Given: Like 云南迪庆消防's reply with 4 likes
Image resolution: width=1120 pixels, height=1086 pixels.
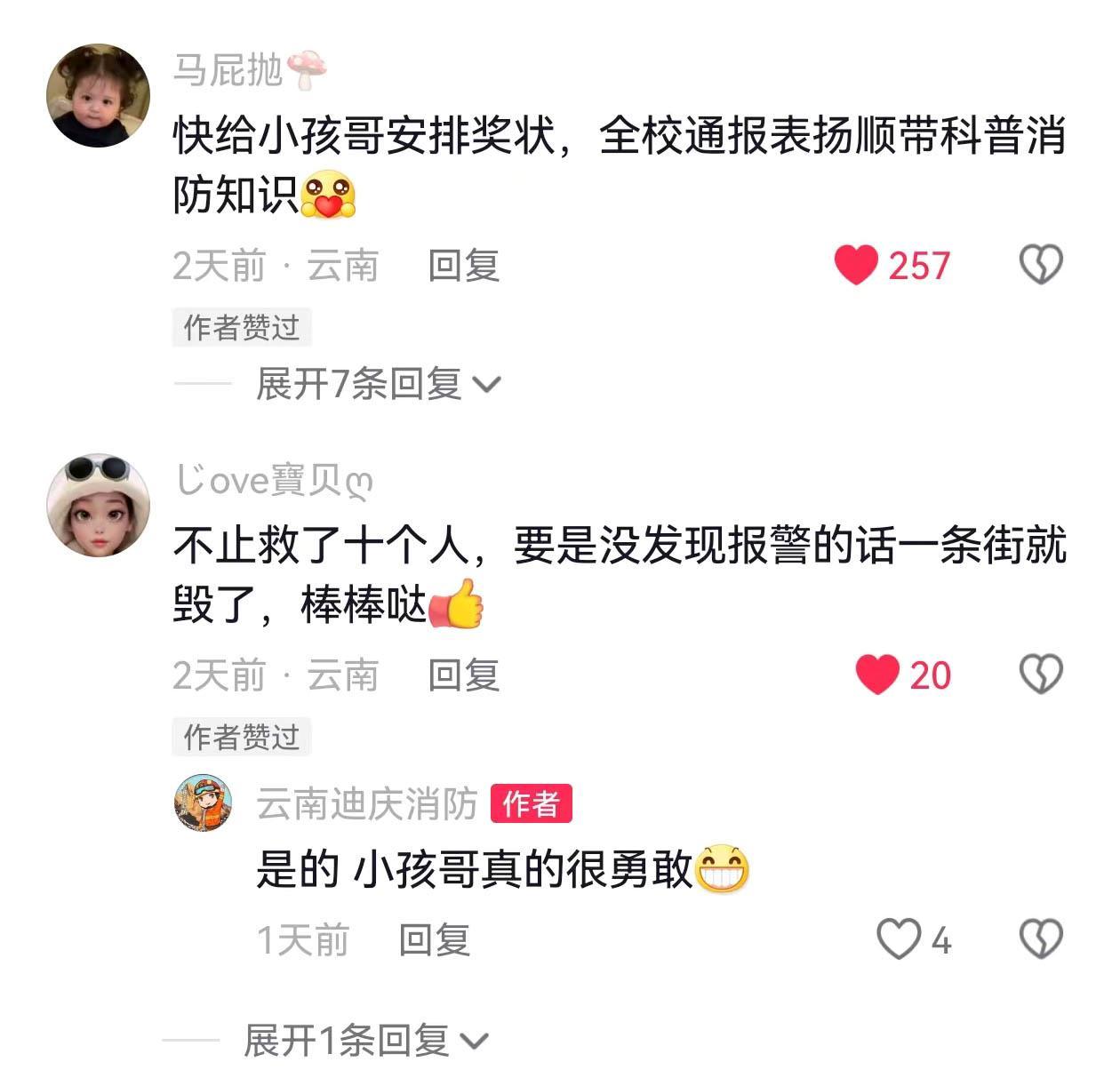Looking at the screenshot, I should [899, 939].
